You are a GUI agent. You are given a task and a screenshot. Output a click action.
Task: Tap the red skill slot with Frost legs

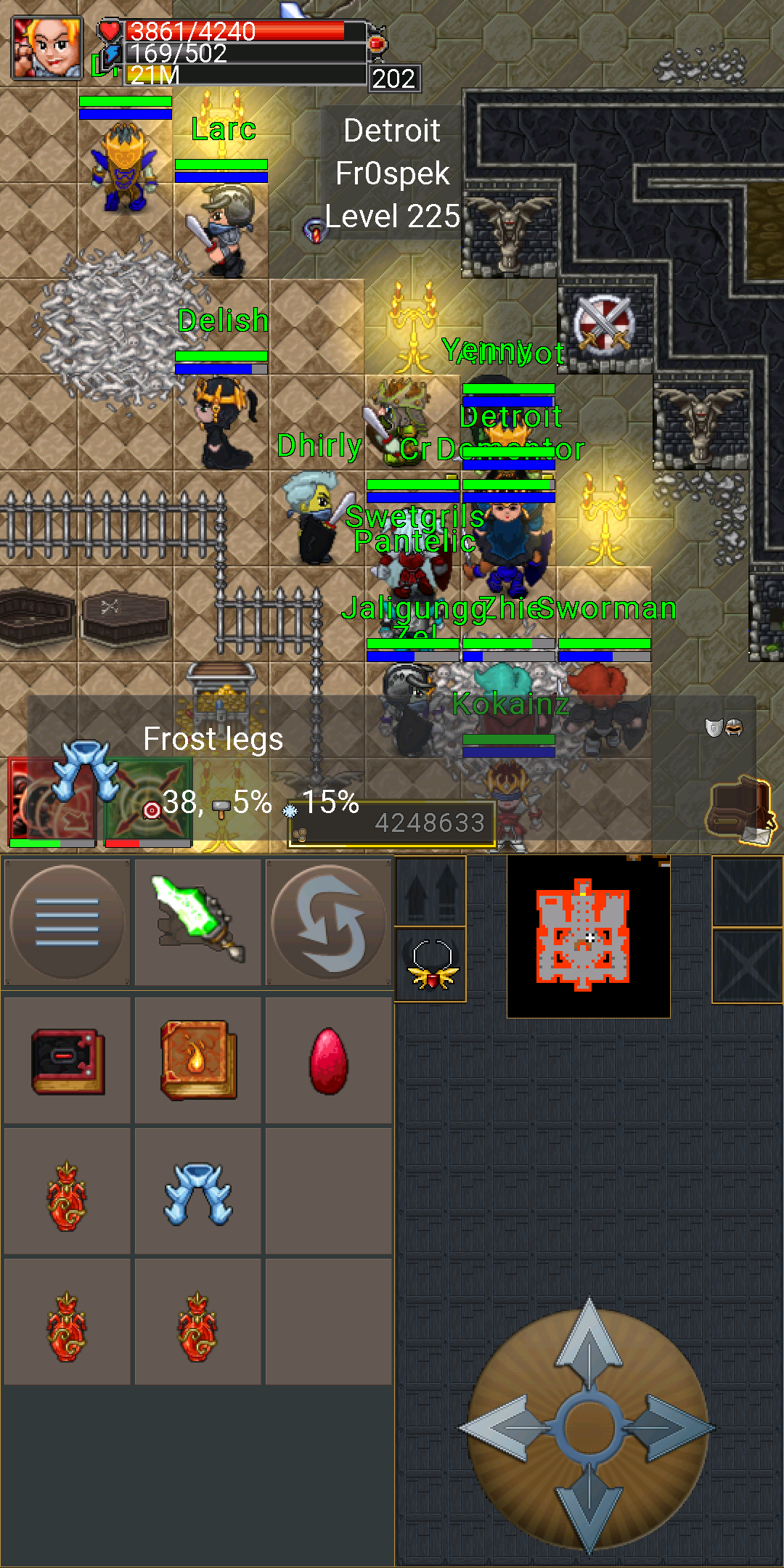[52, 800]
